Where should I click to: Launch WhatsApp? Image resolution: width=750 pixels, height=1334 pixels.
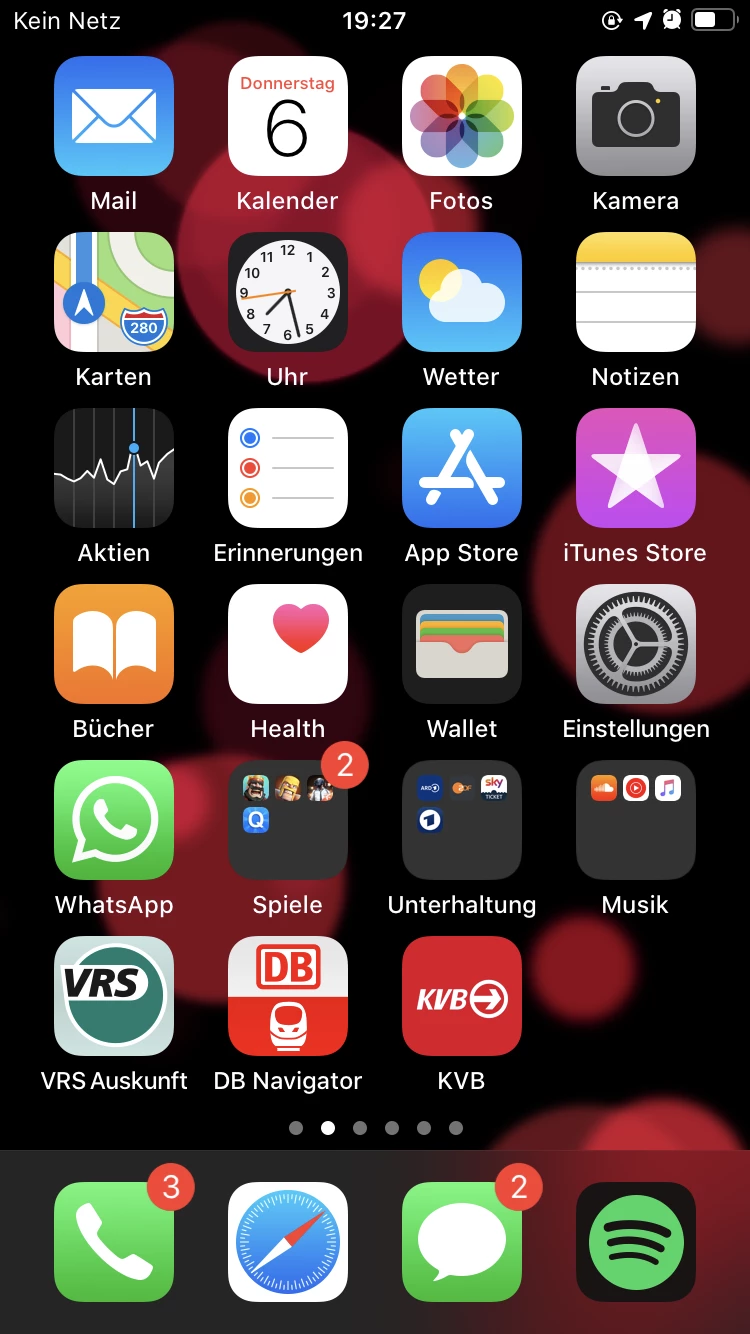(114, 820)
